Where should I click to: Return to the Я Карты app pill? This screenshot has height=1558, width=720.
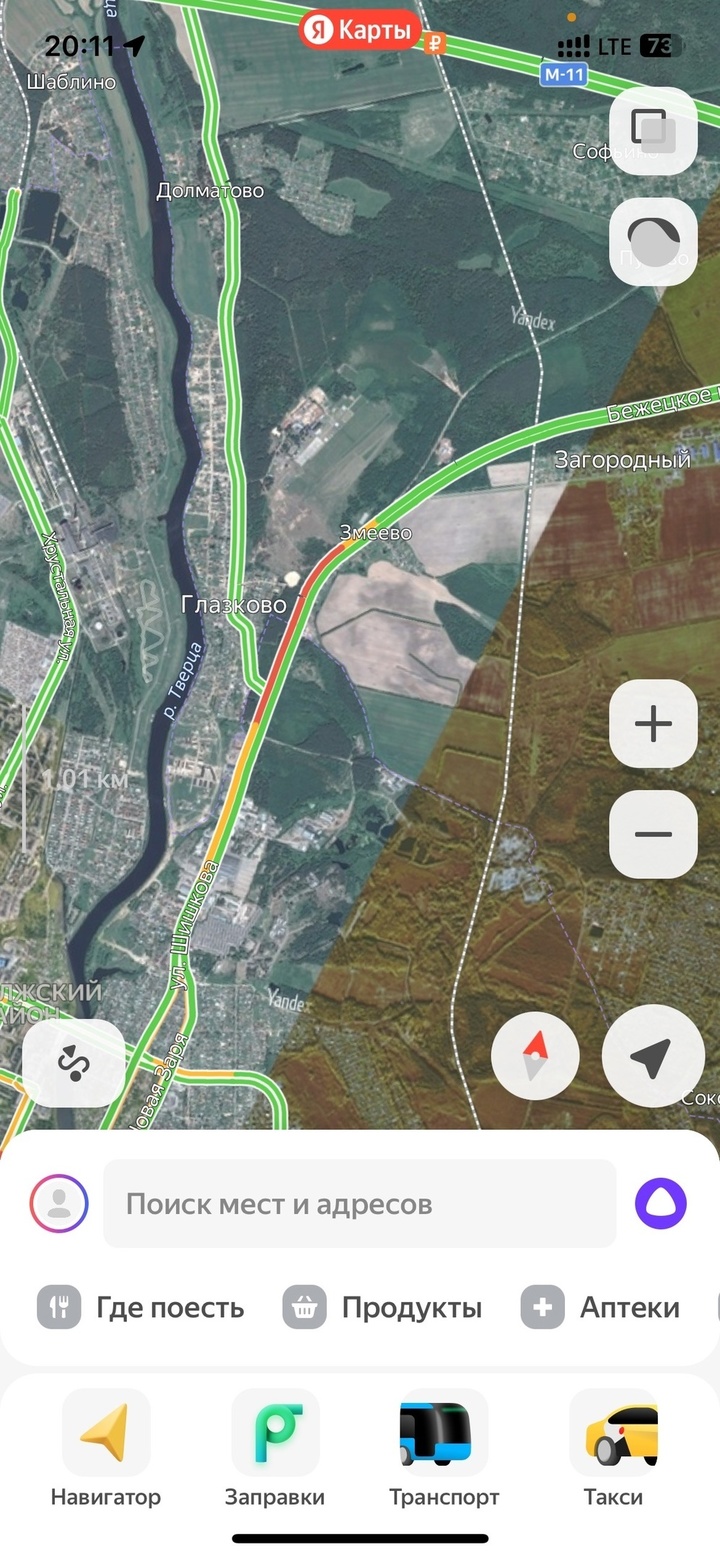coord(360,31)
